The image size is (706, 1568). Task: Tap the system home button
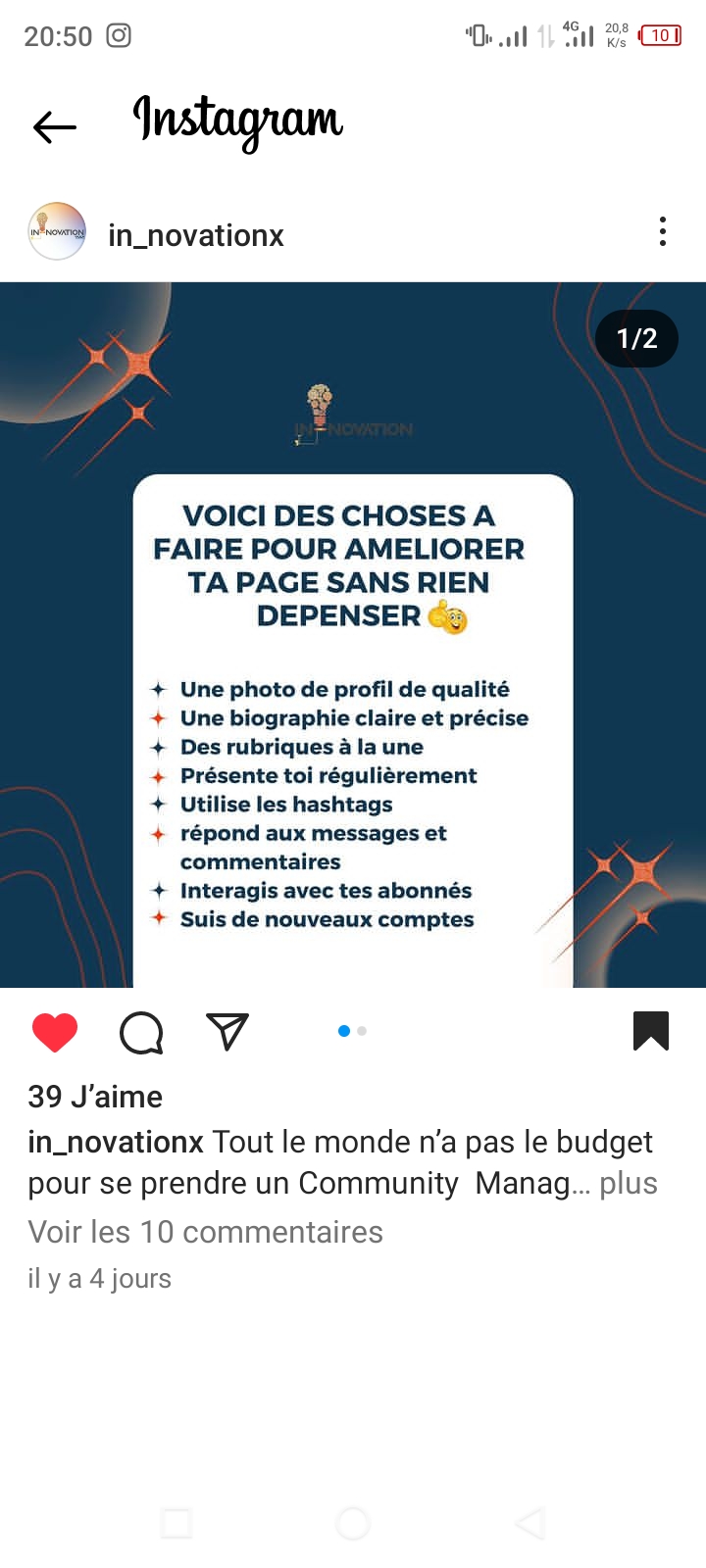tap(353, 1524)
